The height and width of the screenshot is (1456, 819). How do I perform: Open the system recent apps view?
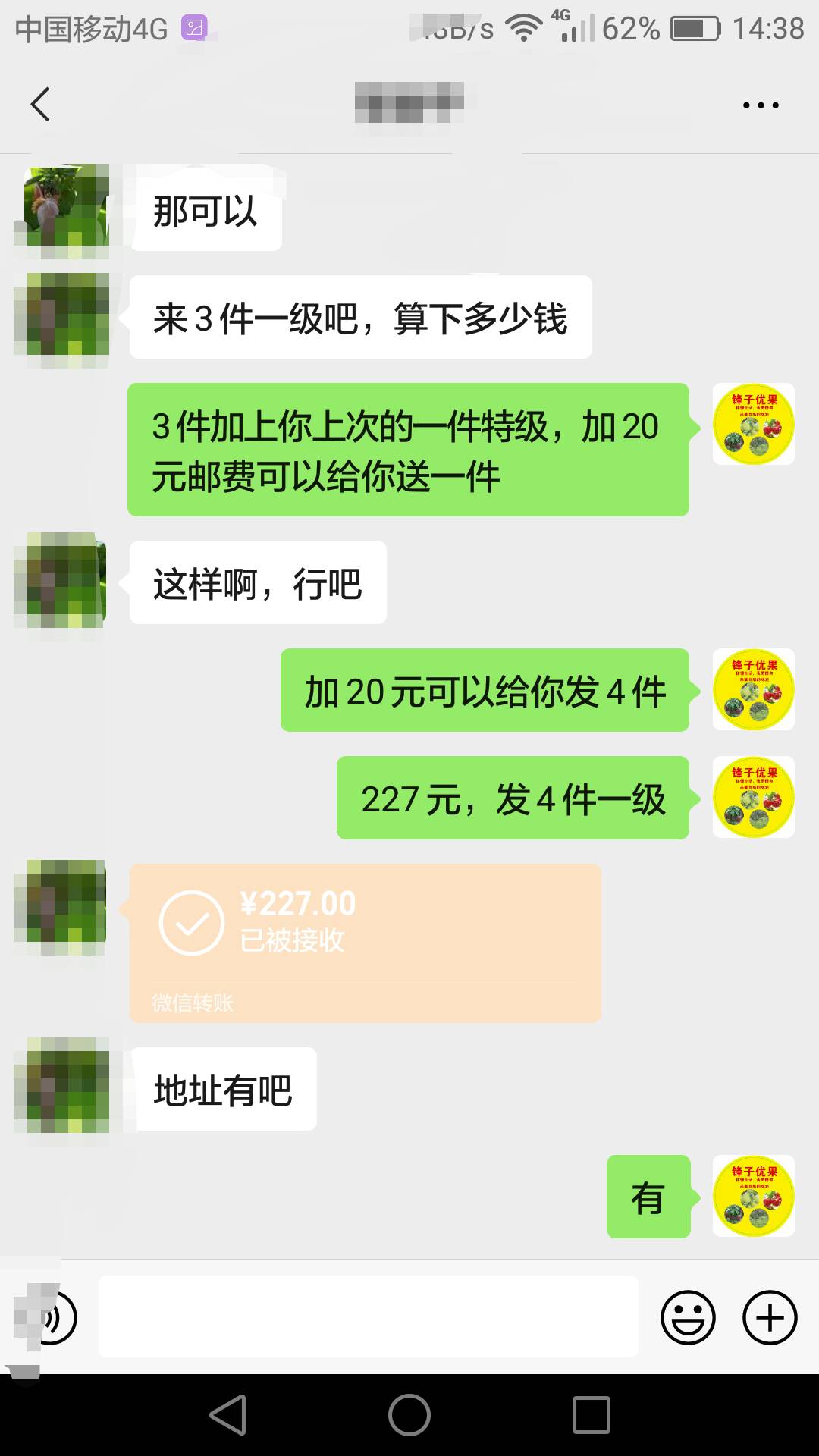coord(591,1415)
